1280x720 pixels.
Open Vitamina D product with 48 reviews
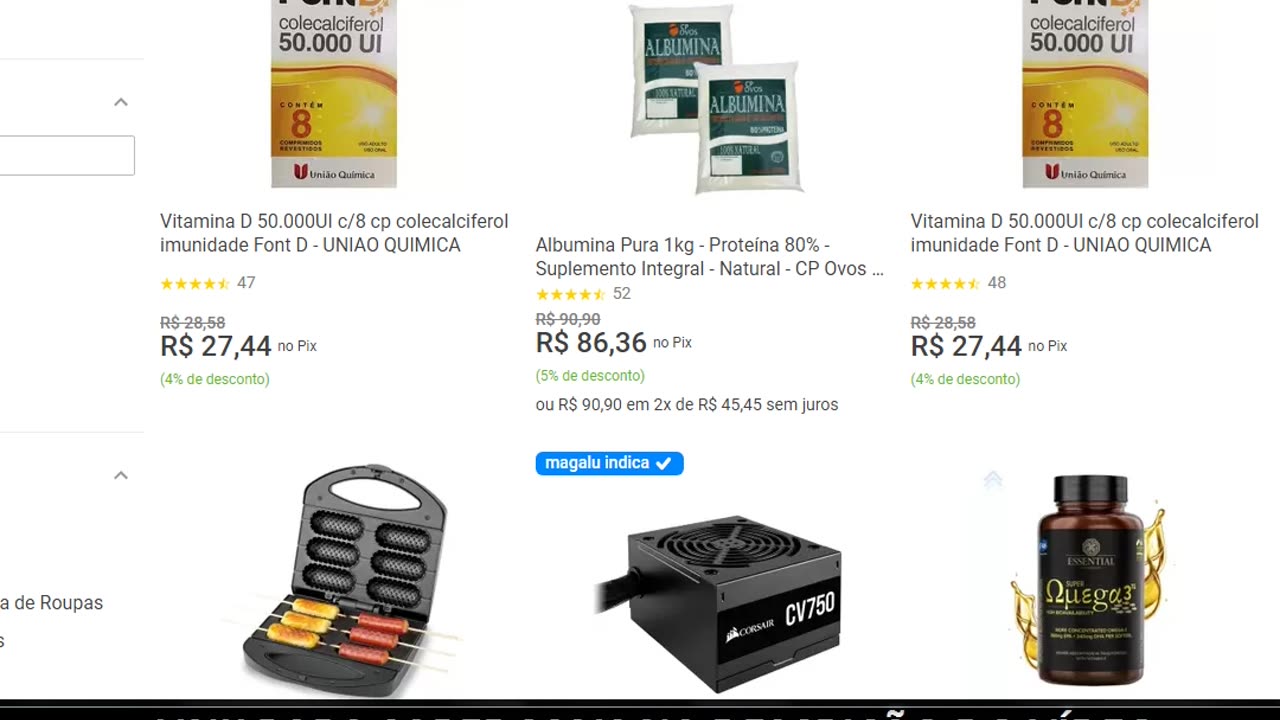point(1084,232)
